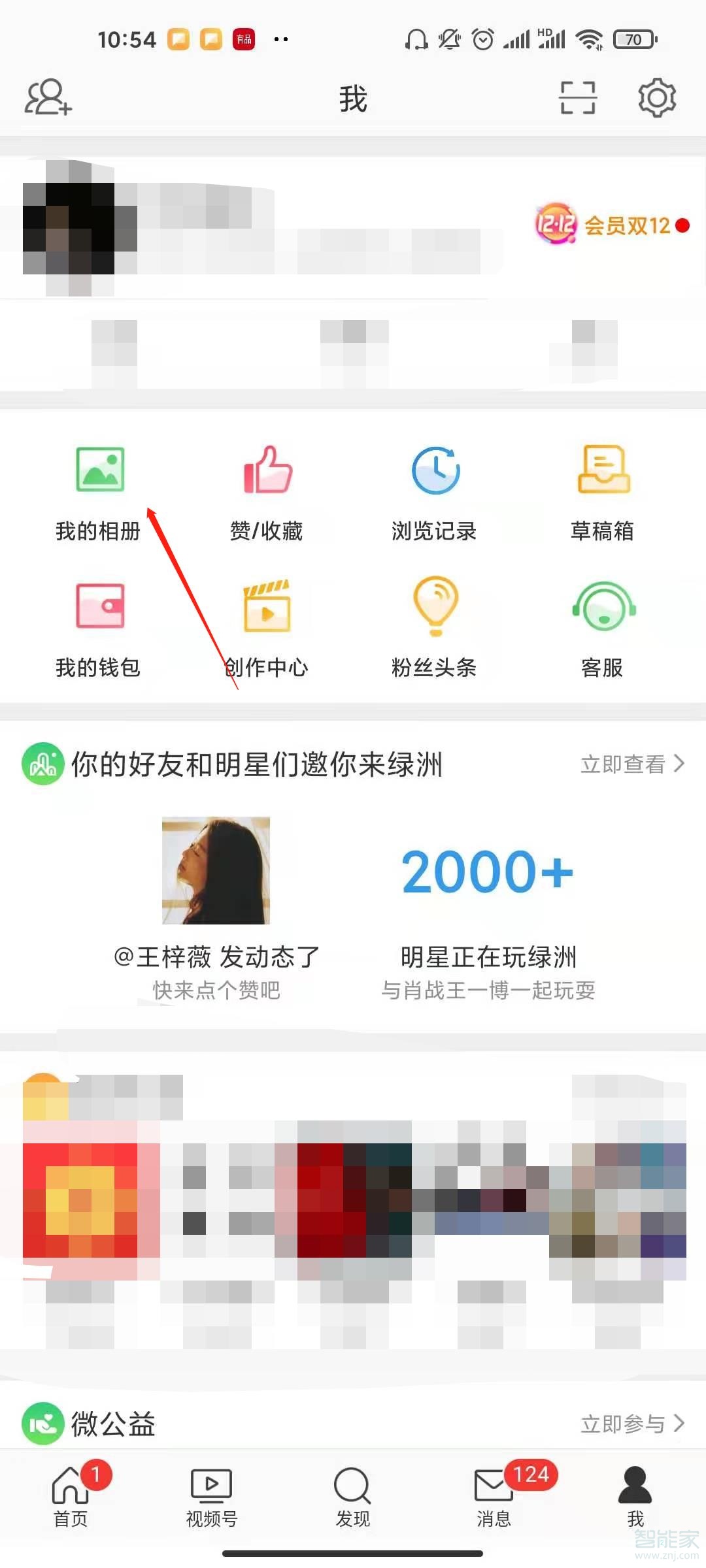
Task: Tap 立即查看 for the 绿洲 invitation
Action: click(631, 764)
